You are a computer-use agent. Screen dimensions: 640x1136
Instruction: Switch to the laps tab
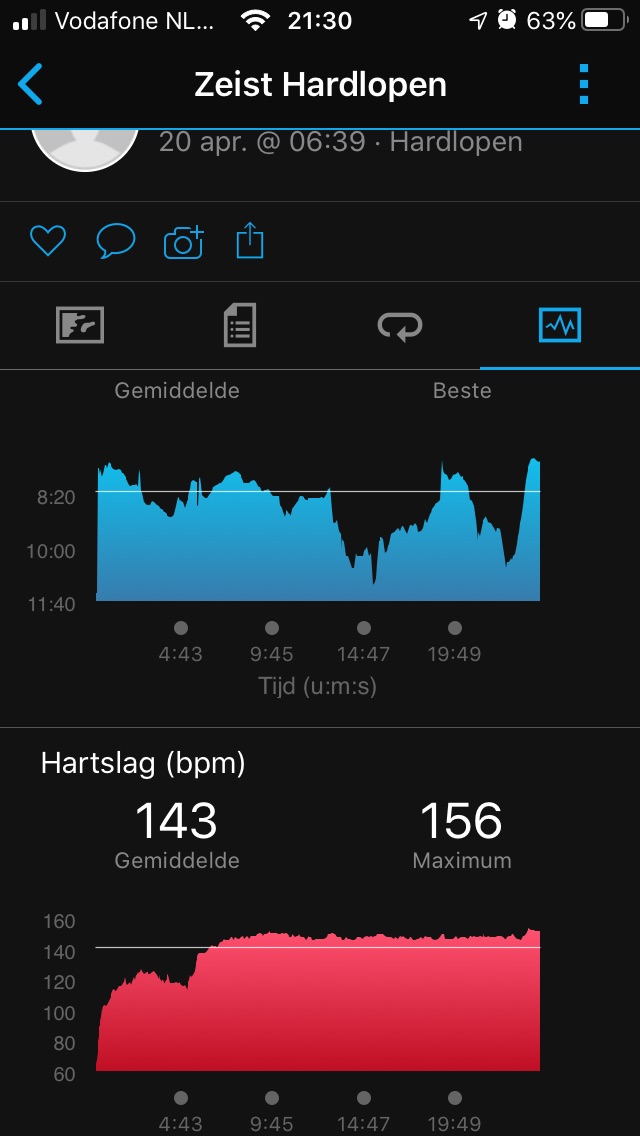(400, 326)
